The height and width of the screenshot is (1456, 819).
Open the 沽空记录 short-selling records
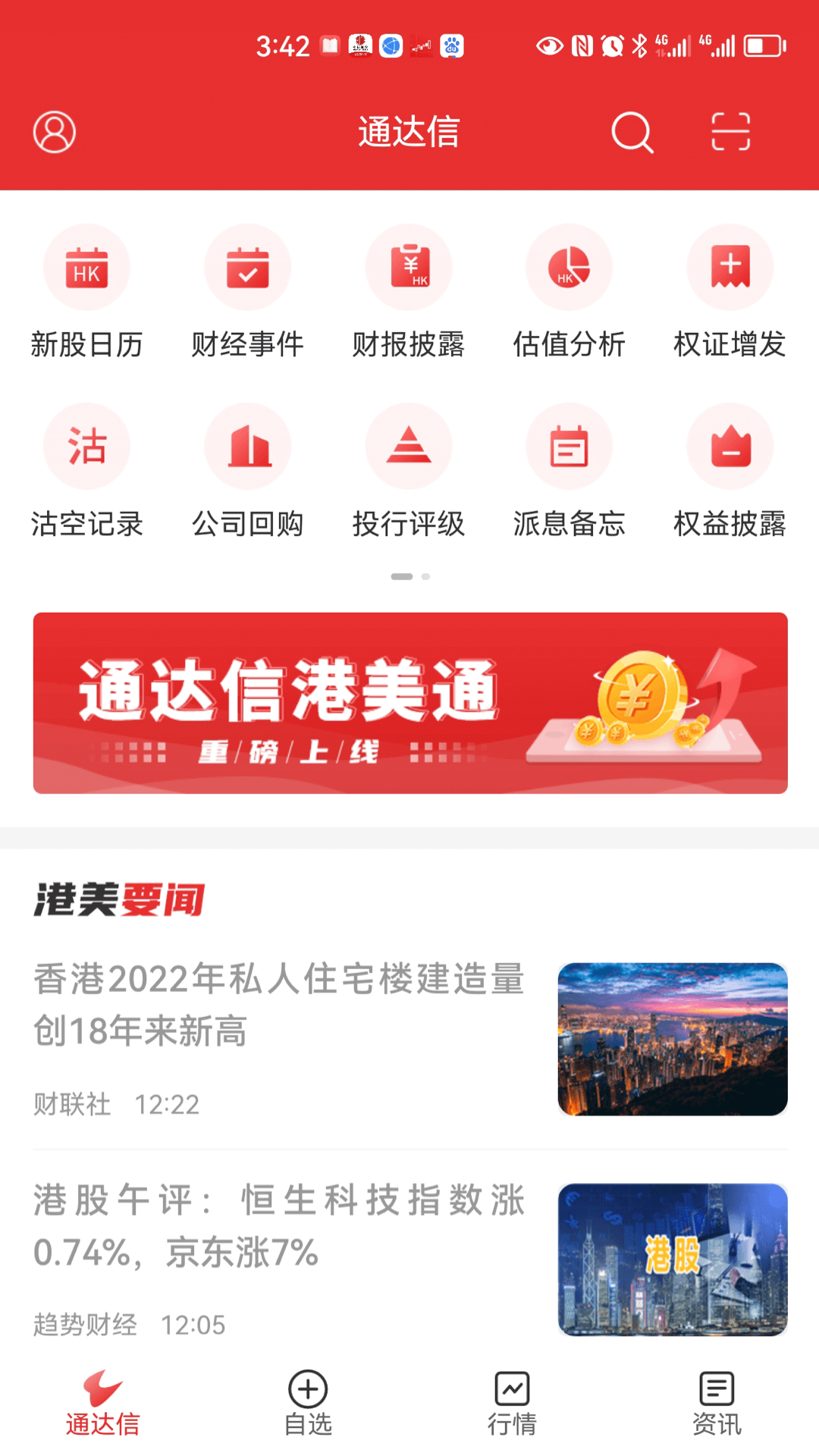pos(86,470)
